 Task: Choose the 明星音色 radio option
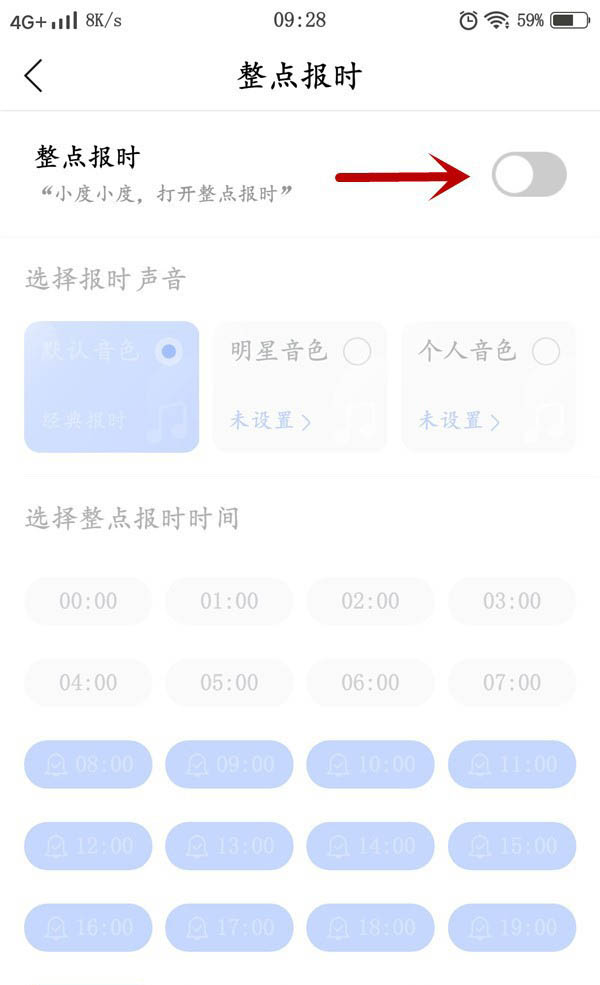click(x=357, y=351)
